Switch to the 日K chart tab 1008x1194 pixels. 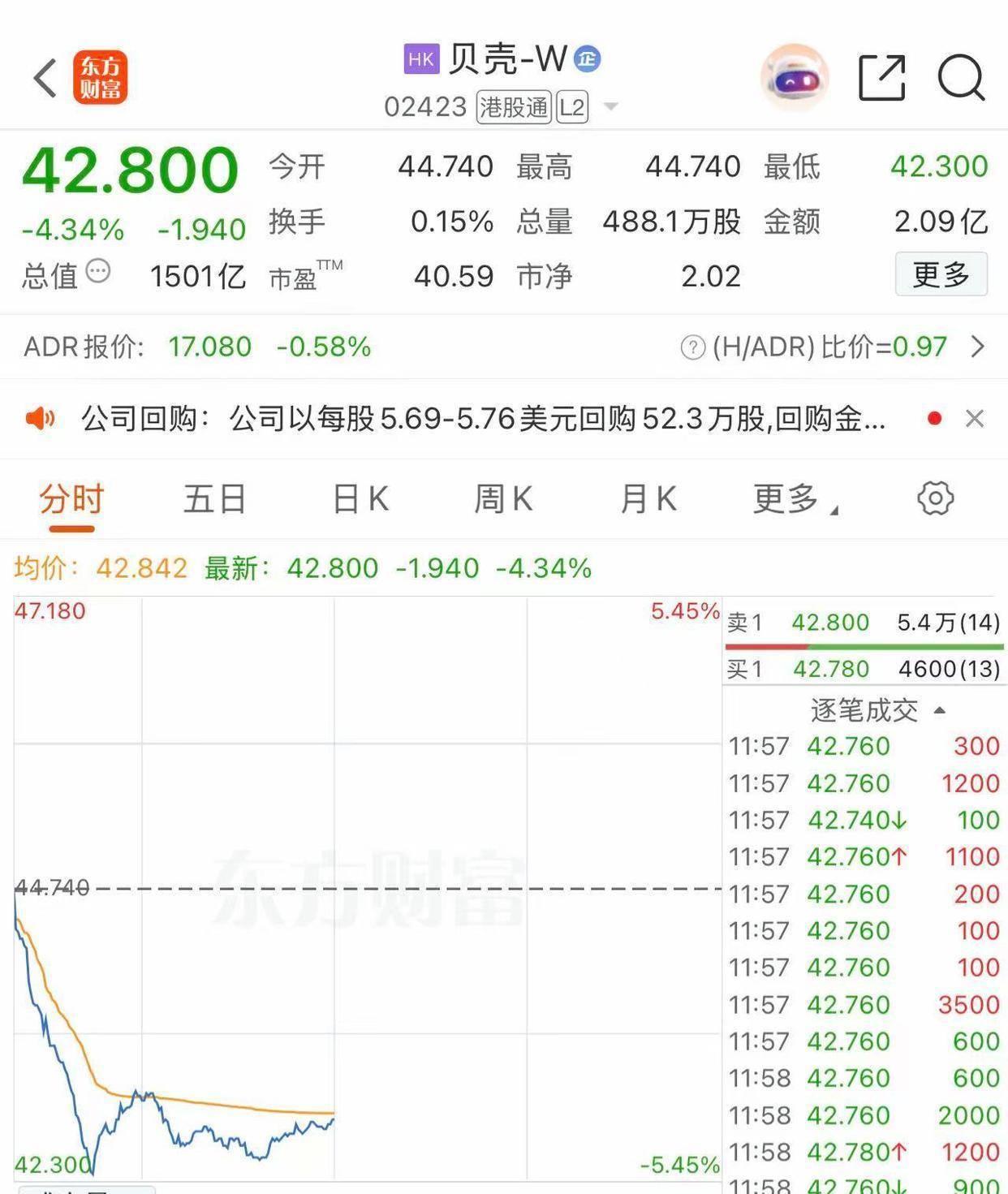click(x=360, y=499)
